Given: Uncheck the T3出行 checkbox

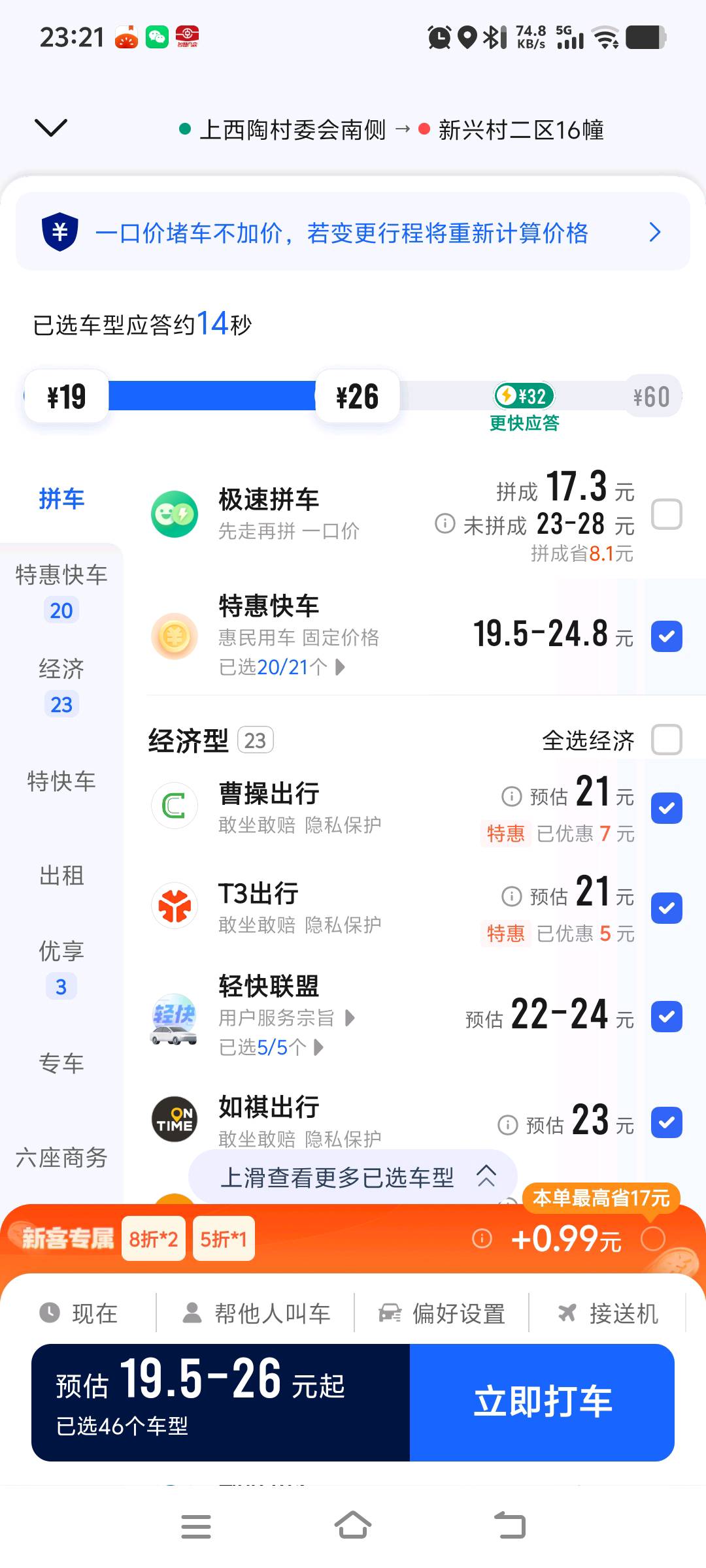Looking at the screenshot, I should tap(667, 908).
